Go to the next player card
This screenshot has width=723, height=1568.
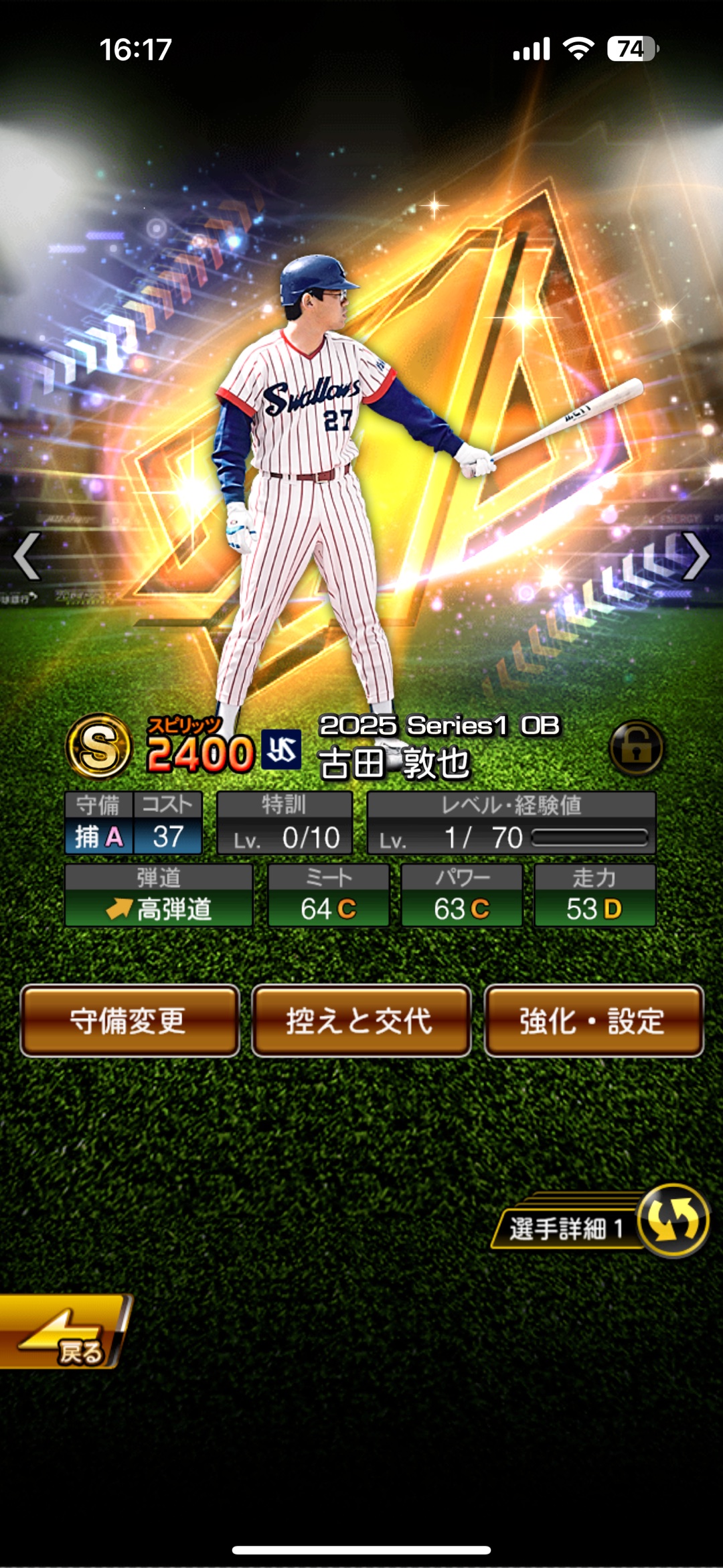pyautogui.click(x=696, y=556)
